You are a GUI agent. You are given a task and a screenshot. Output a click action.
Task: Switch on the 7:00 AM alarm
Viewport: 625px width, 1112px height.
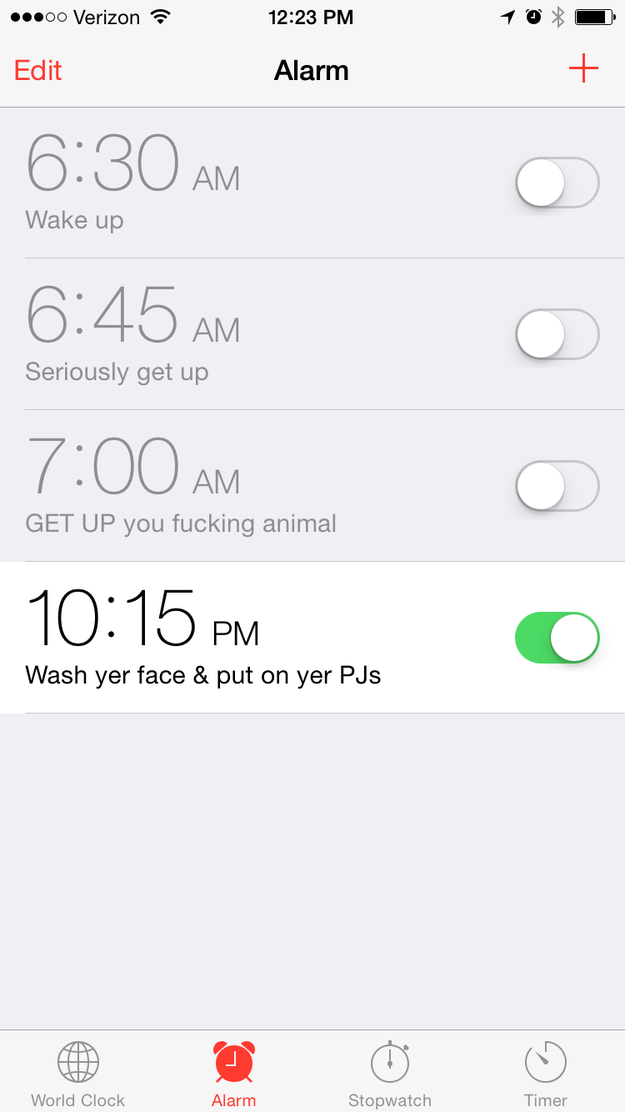558,486
